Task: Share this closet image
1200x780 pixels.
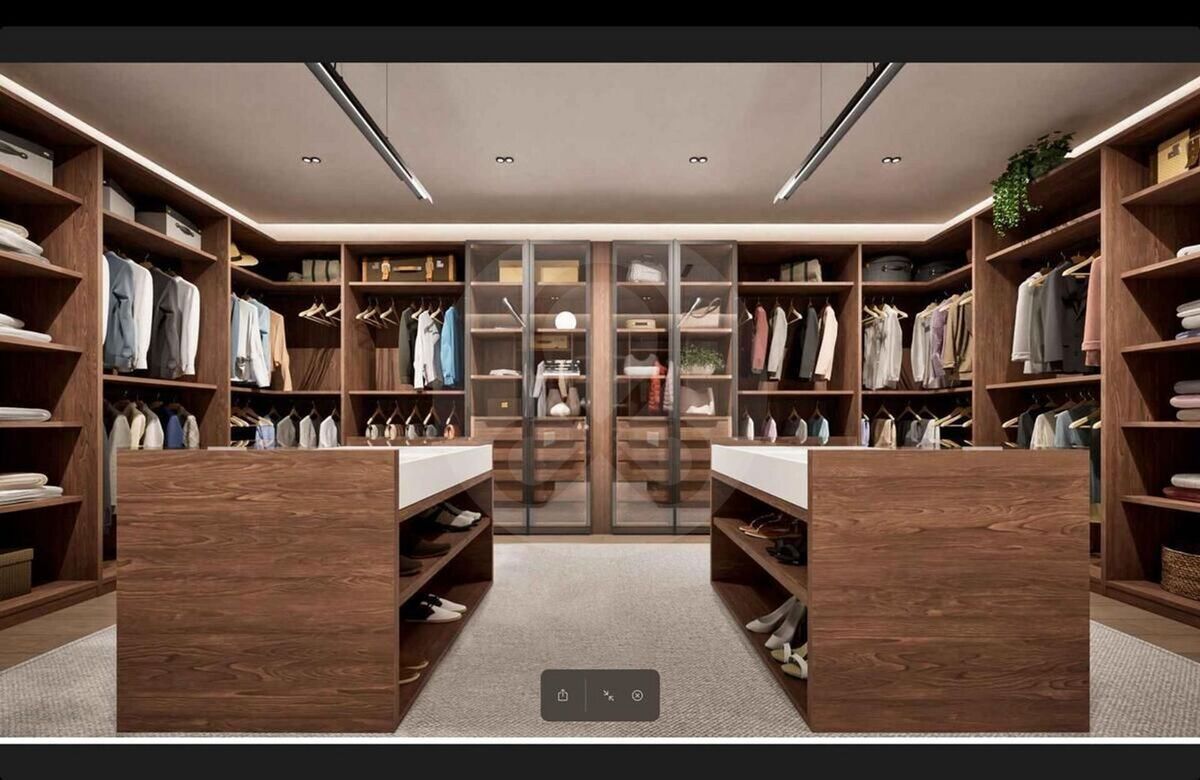Action: (x=563, y=695)
